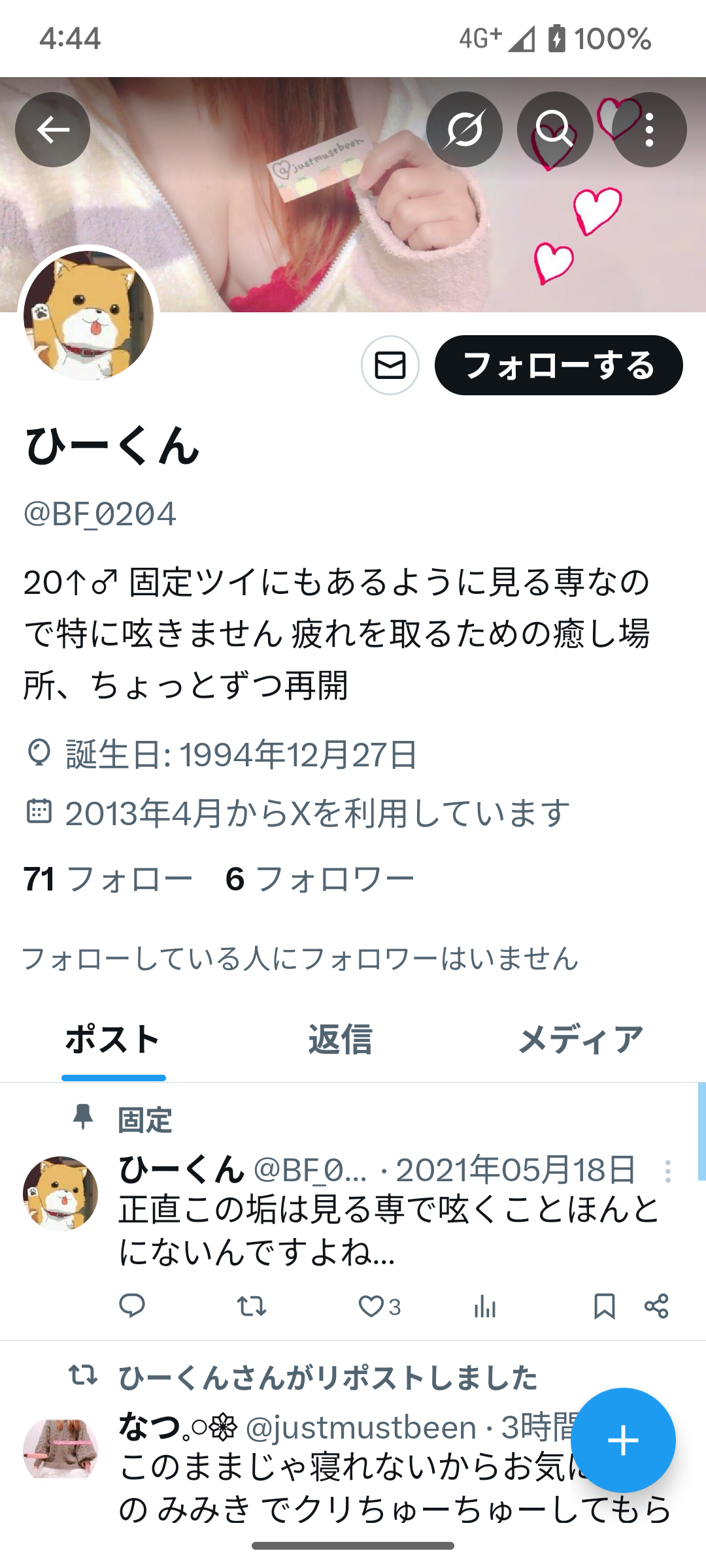Switch to the メディア tab
The height and width of the screenshot is (1568, 706).
click(581, 1039)
